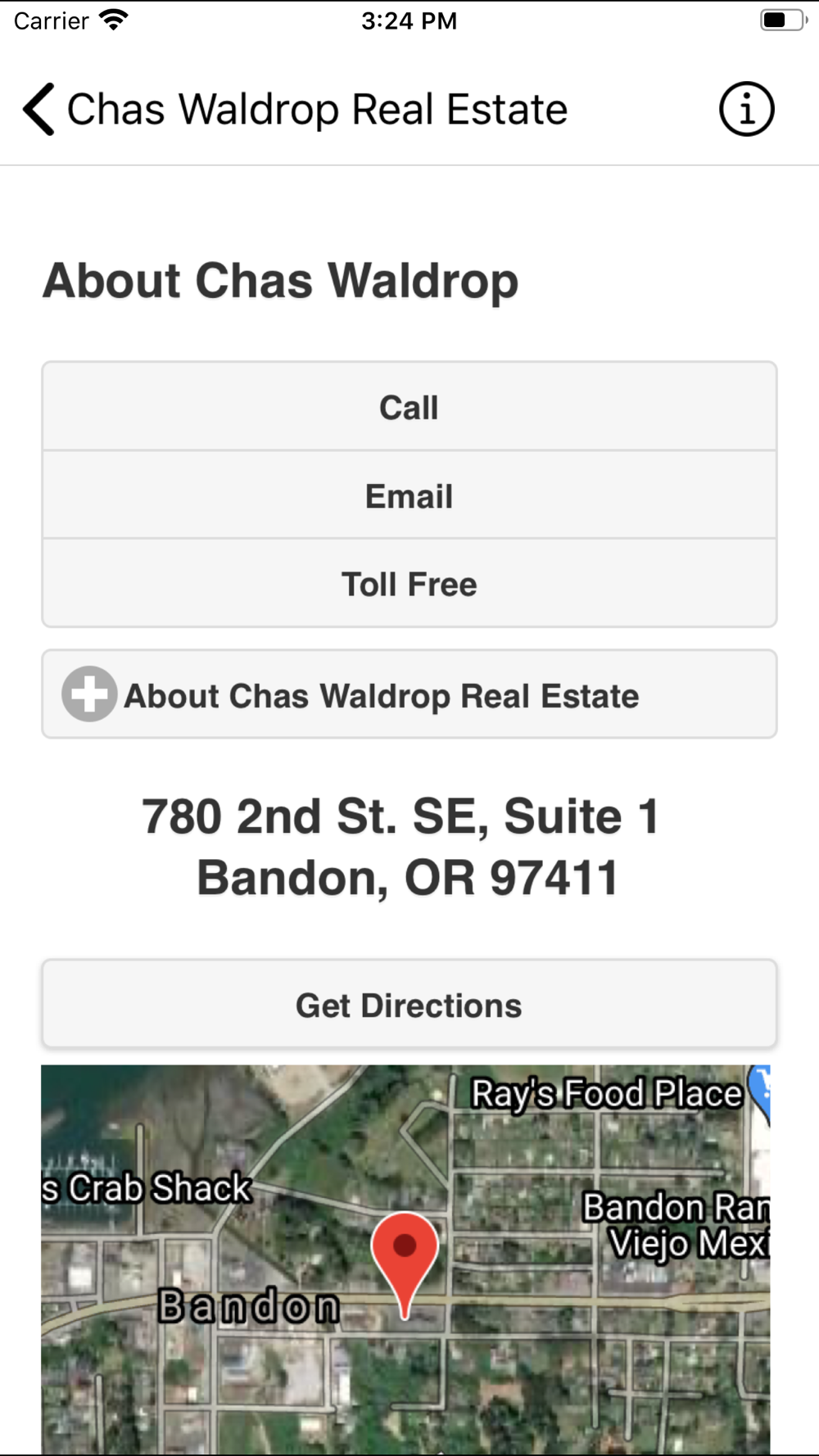Screen dimensions: 819x1456
Task: Expand About Chas Waldrop Real Estate
Action: point(409,694)
